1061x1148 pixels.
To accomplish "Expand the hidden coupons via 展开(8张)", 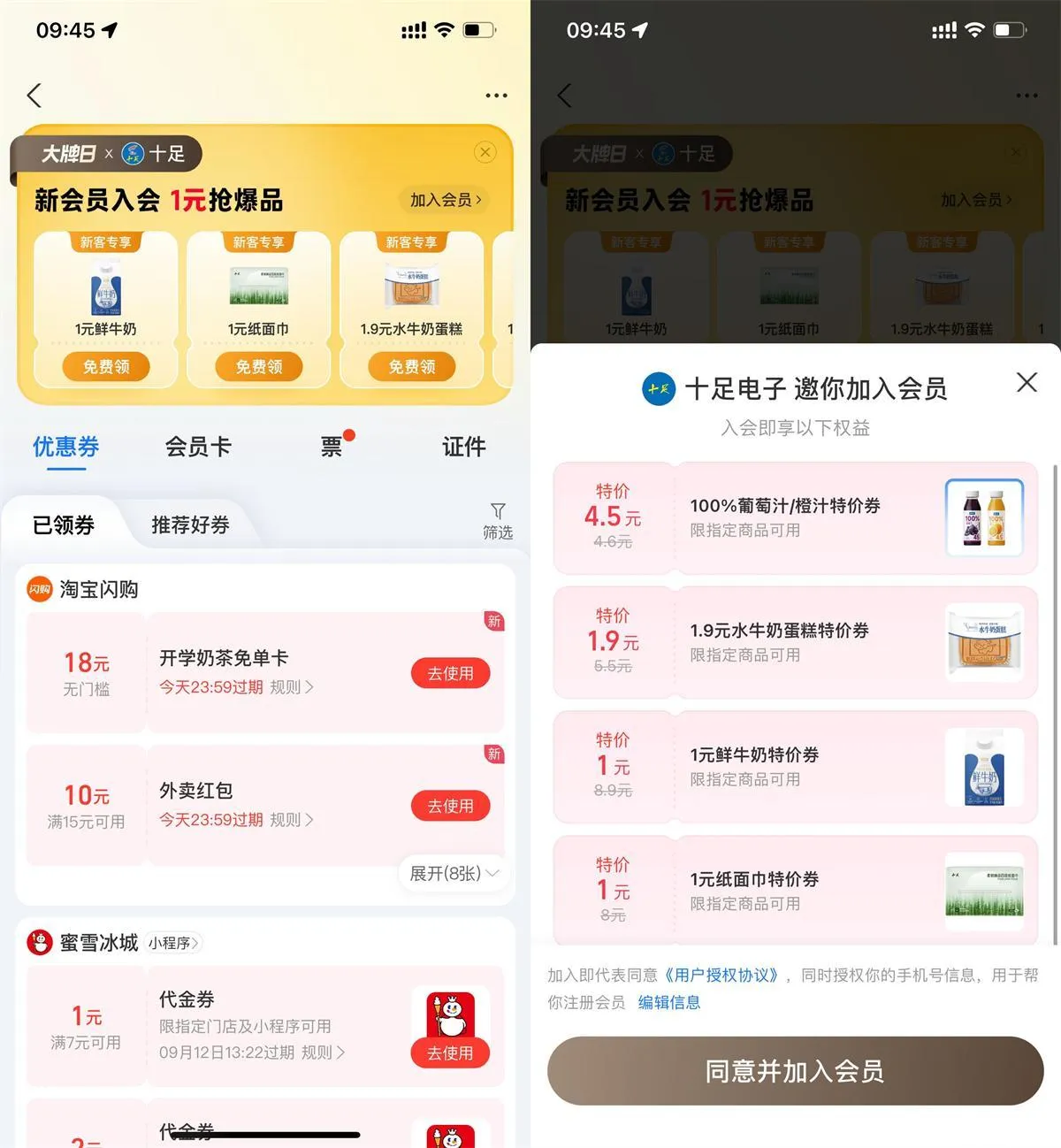I will (x=453, y=874).
